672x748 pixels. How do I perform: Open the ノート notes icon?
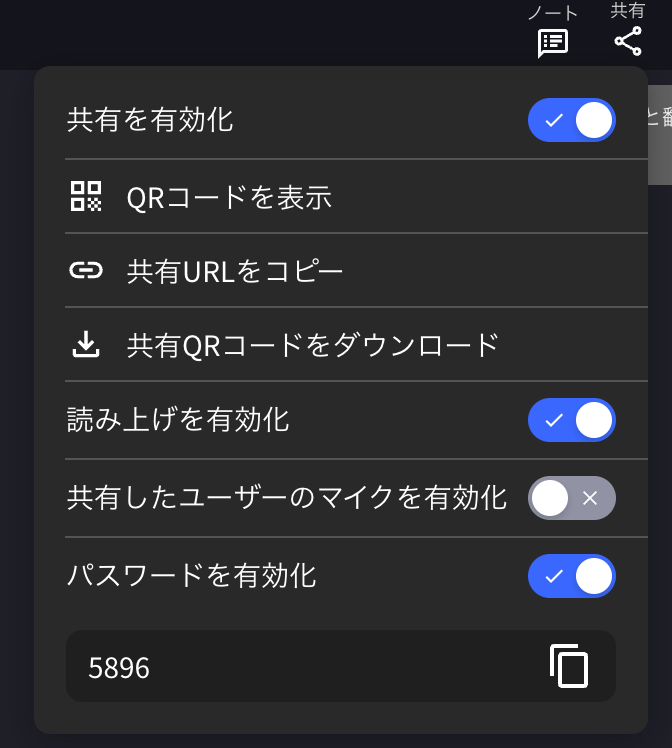pos(553,41)
